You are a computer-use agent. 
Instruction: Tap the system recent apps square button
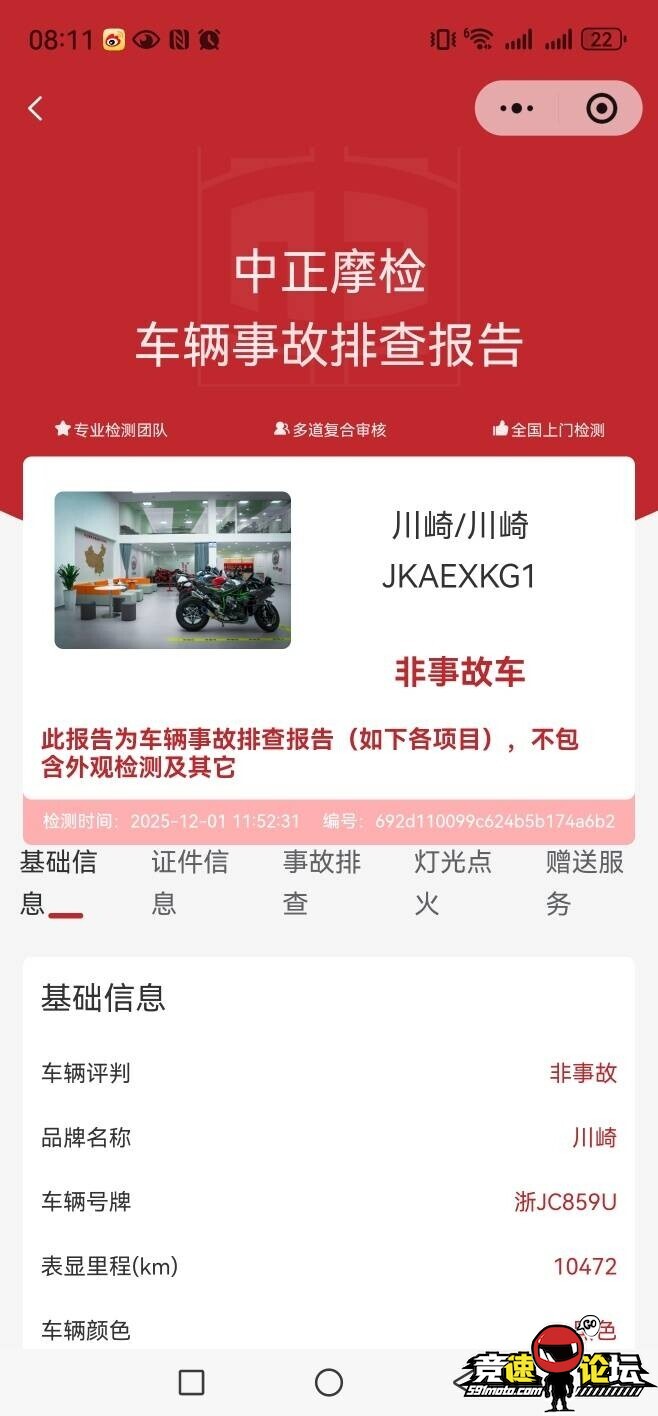191,1382
